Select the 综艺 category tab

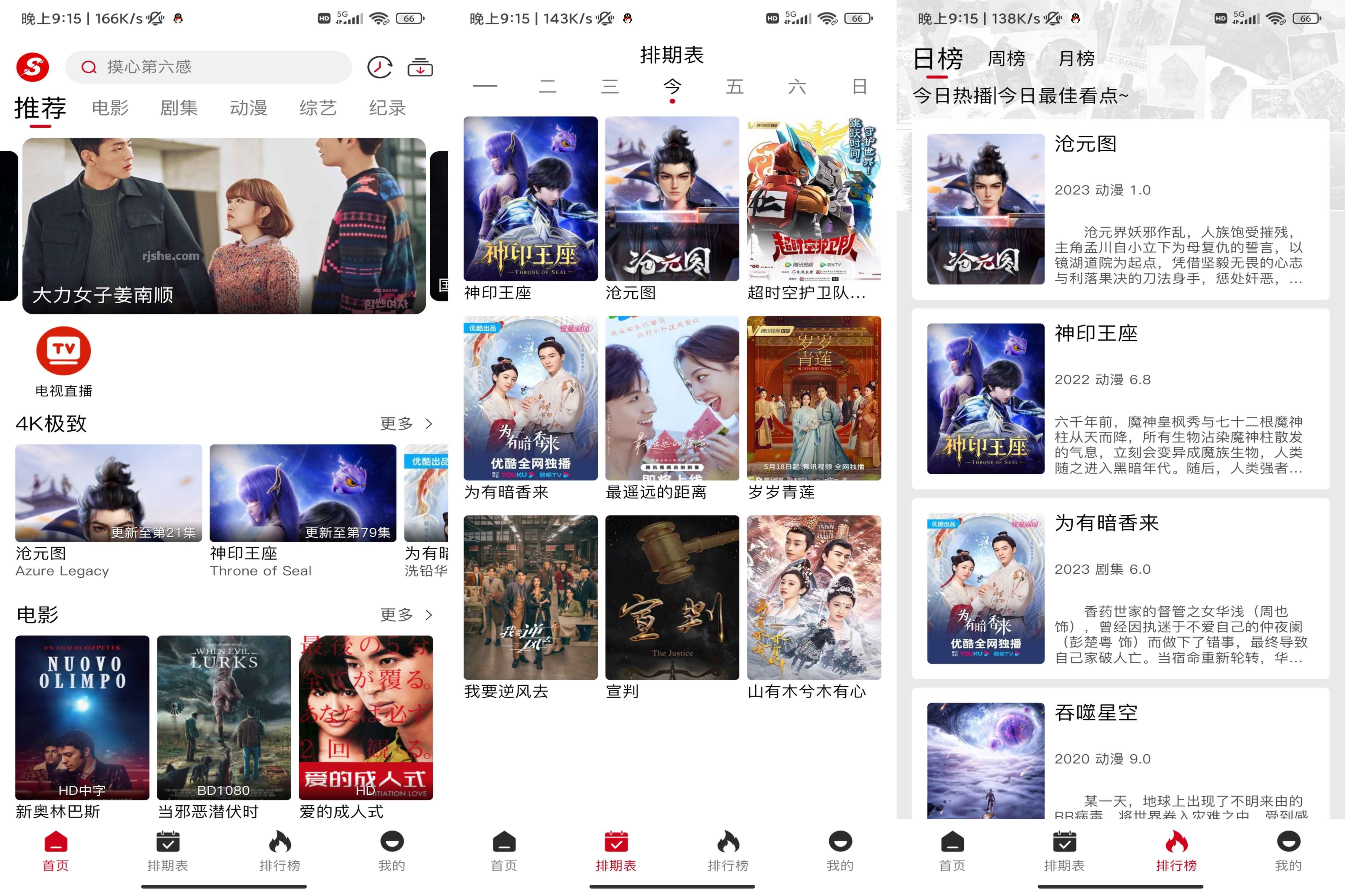pos(318,108)
